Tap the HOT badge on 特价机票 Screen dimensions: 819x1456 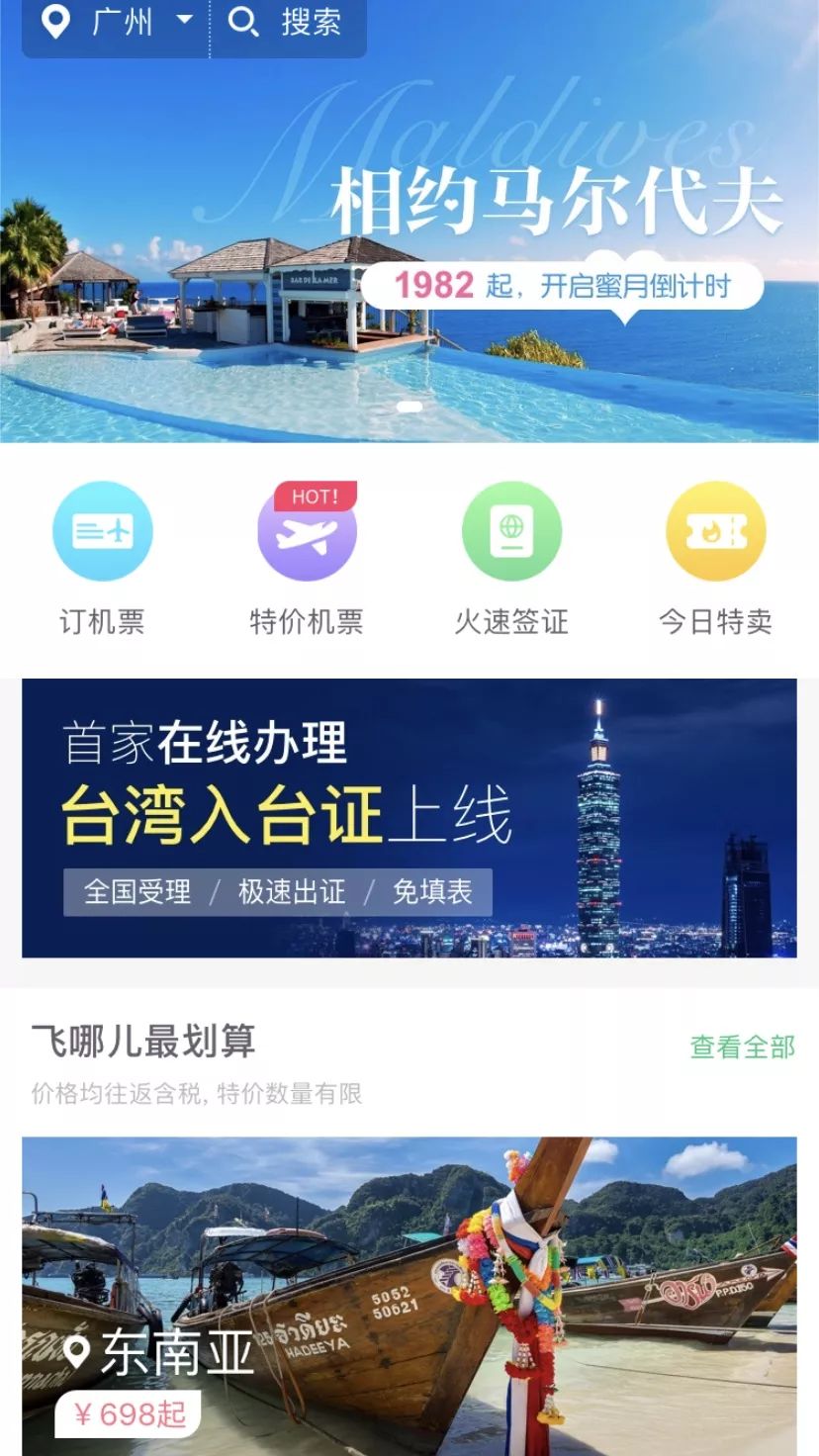click(317, 498)
